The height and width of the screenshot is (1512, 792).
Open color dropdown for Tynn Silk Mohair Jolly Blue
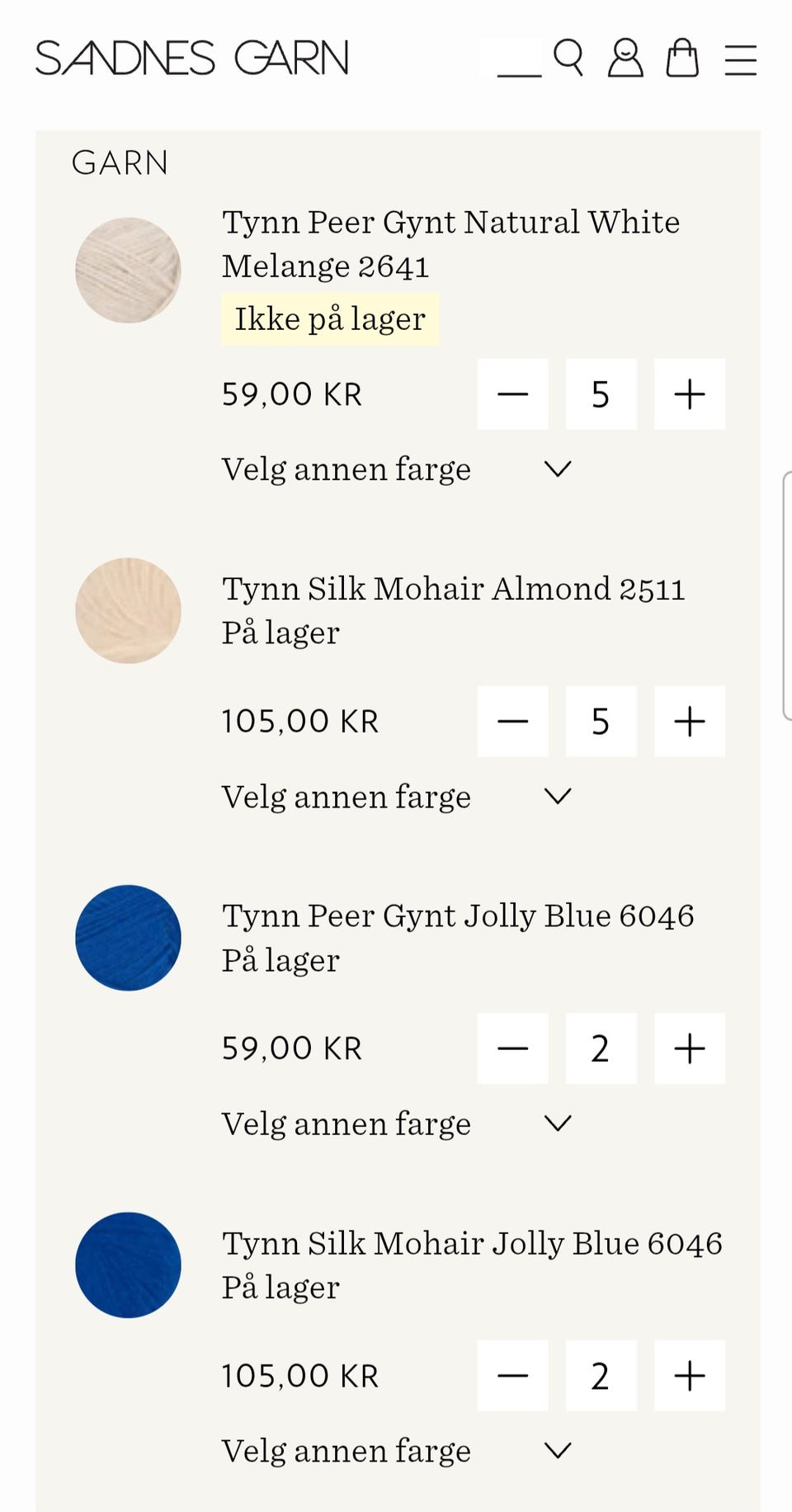pos(397,1451)
